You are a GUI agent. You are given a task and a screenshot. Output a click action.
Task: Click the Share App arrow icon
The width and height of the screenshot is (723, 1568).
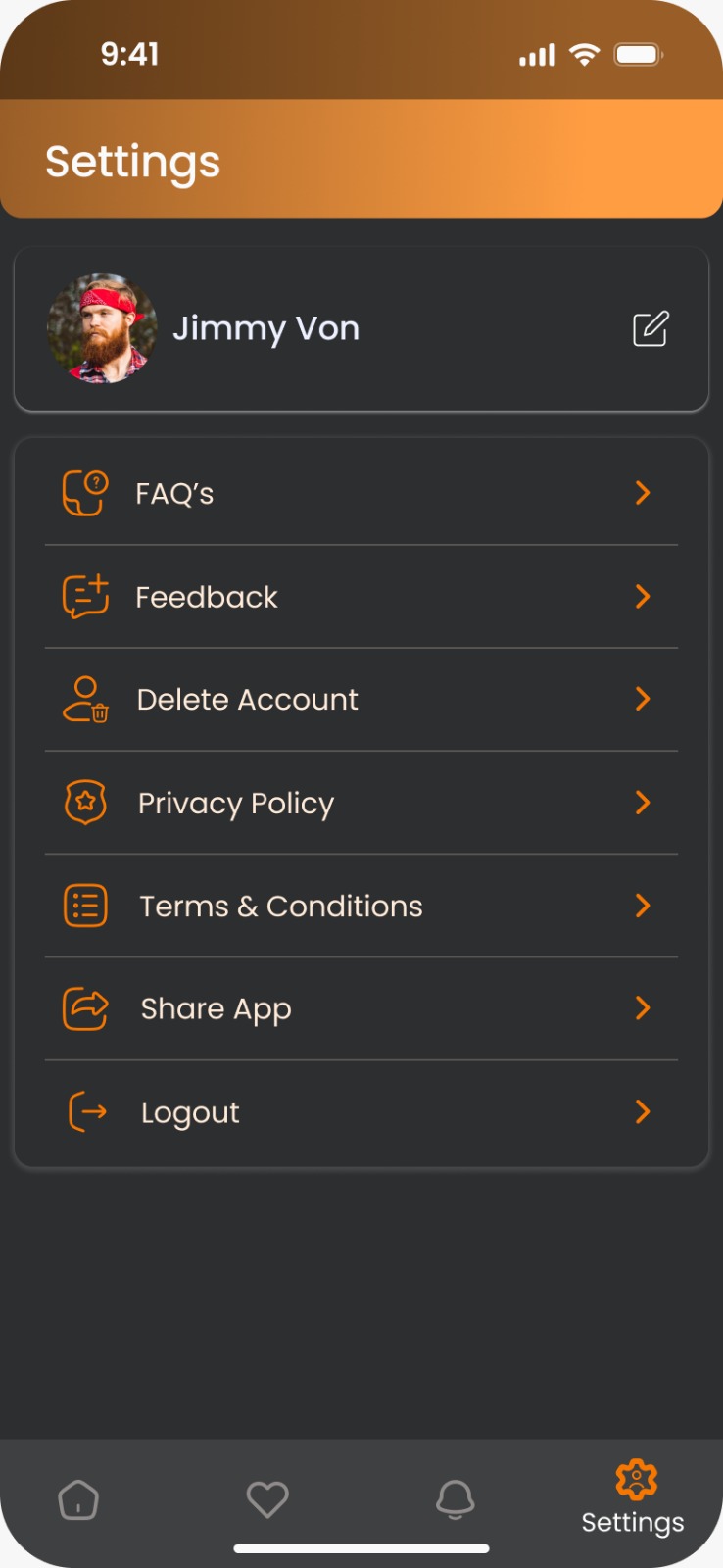[84, 1007]
